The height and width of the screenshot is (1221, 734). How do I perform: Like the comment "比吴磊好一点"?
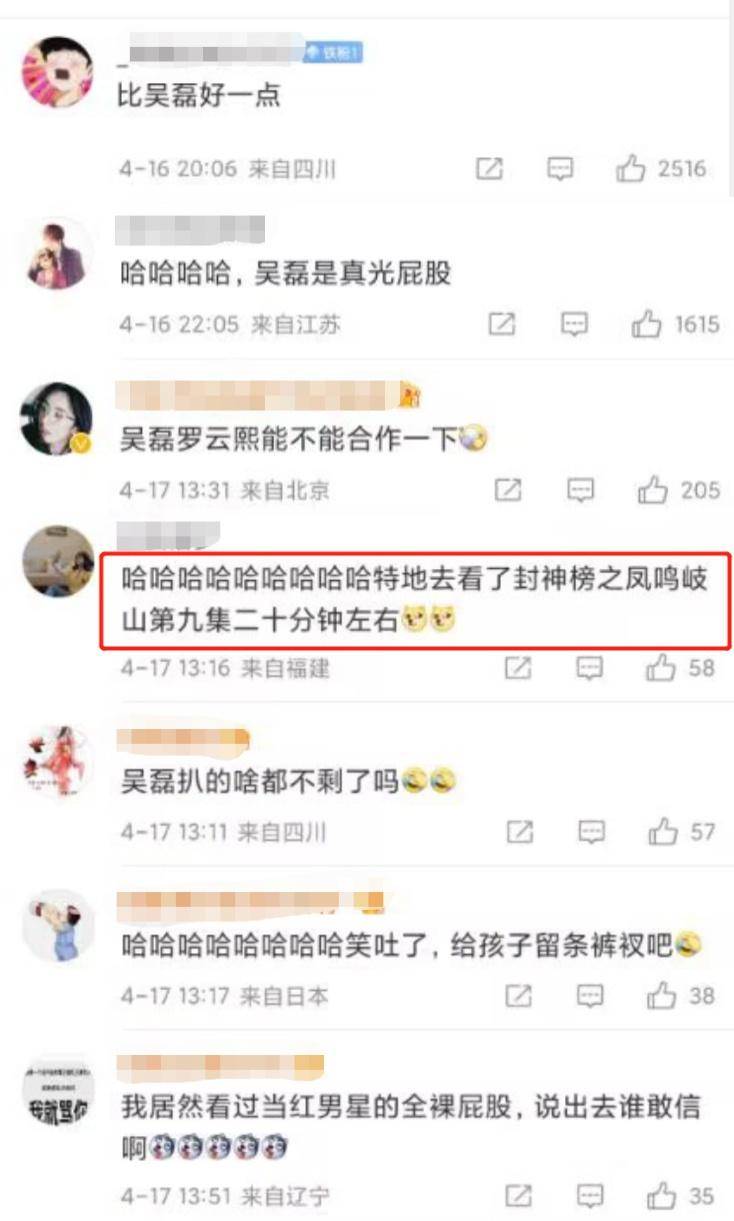coord(631,169)
